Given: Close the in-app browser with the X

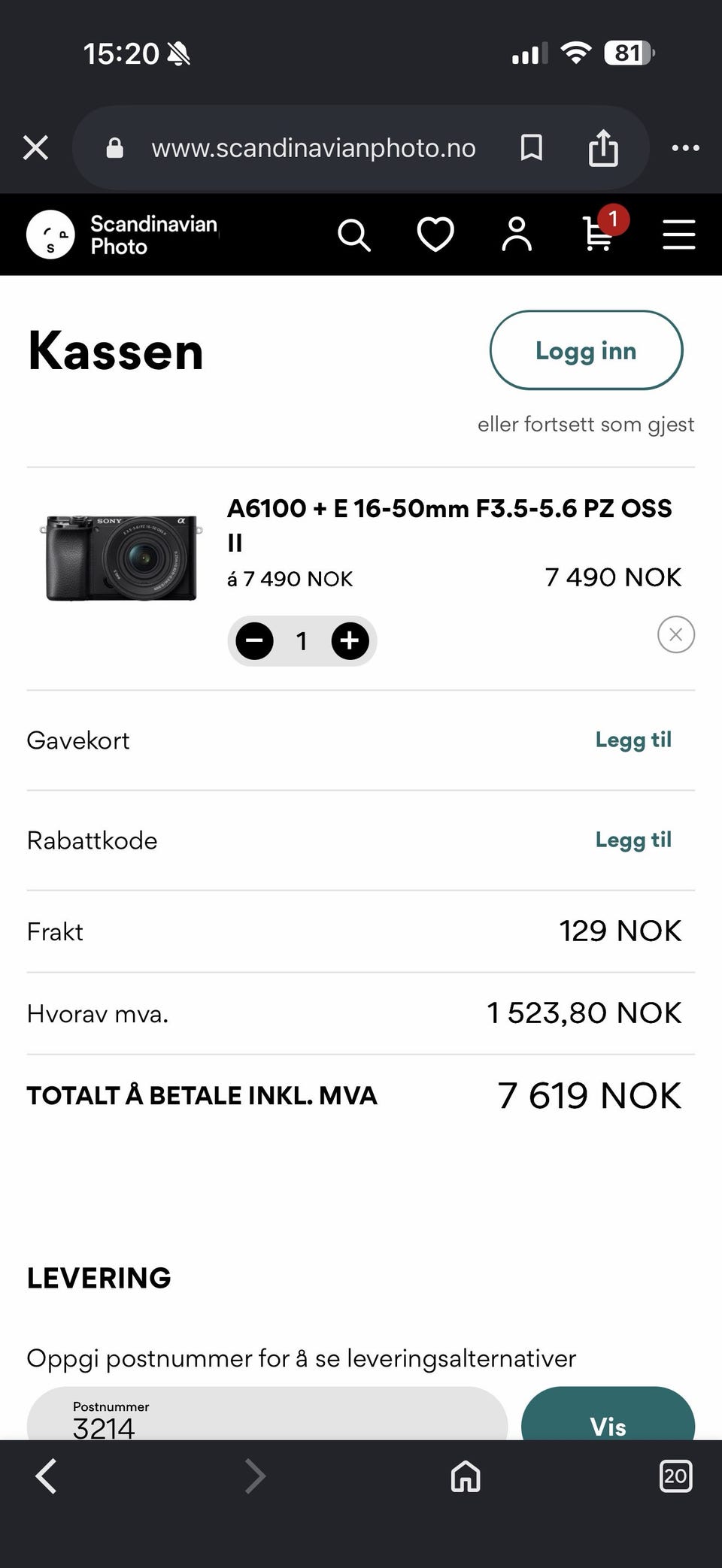Looking at the screenshot, I should pos(35,148).
